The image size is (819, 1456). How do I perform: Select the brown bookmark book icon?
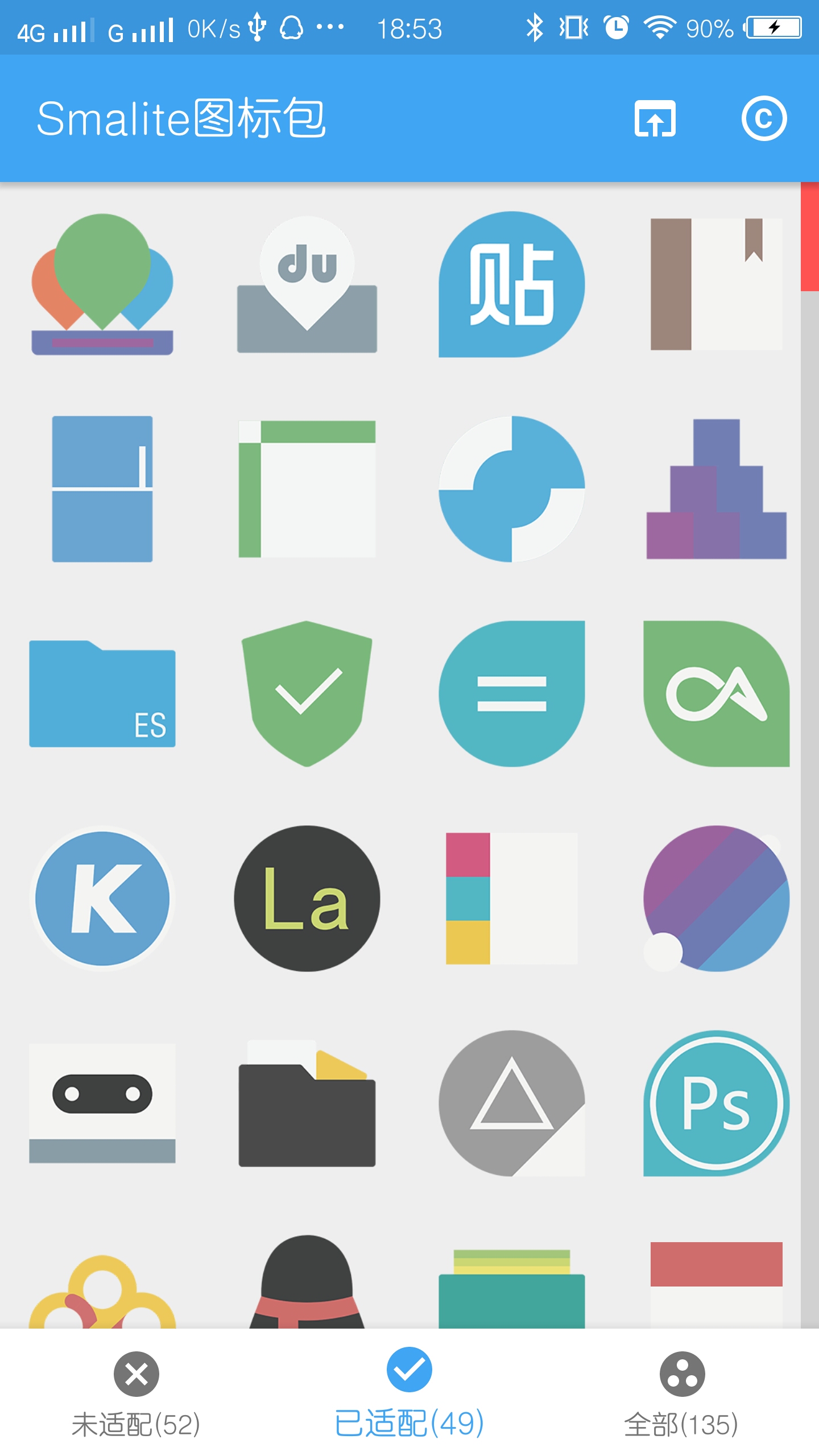(716, 284)
